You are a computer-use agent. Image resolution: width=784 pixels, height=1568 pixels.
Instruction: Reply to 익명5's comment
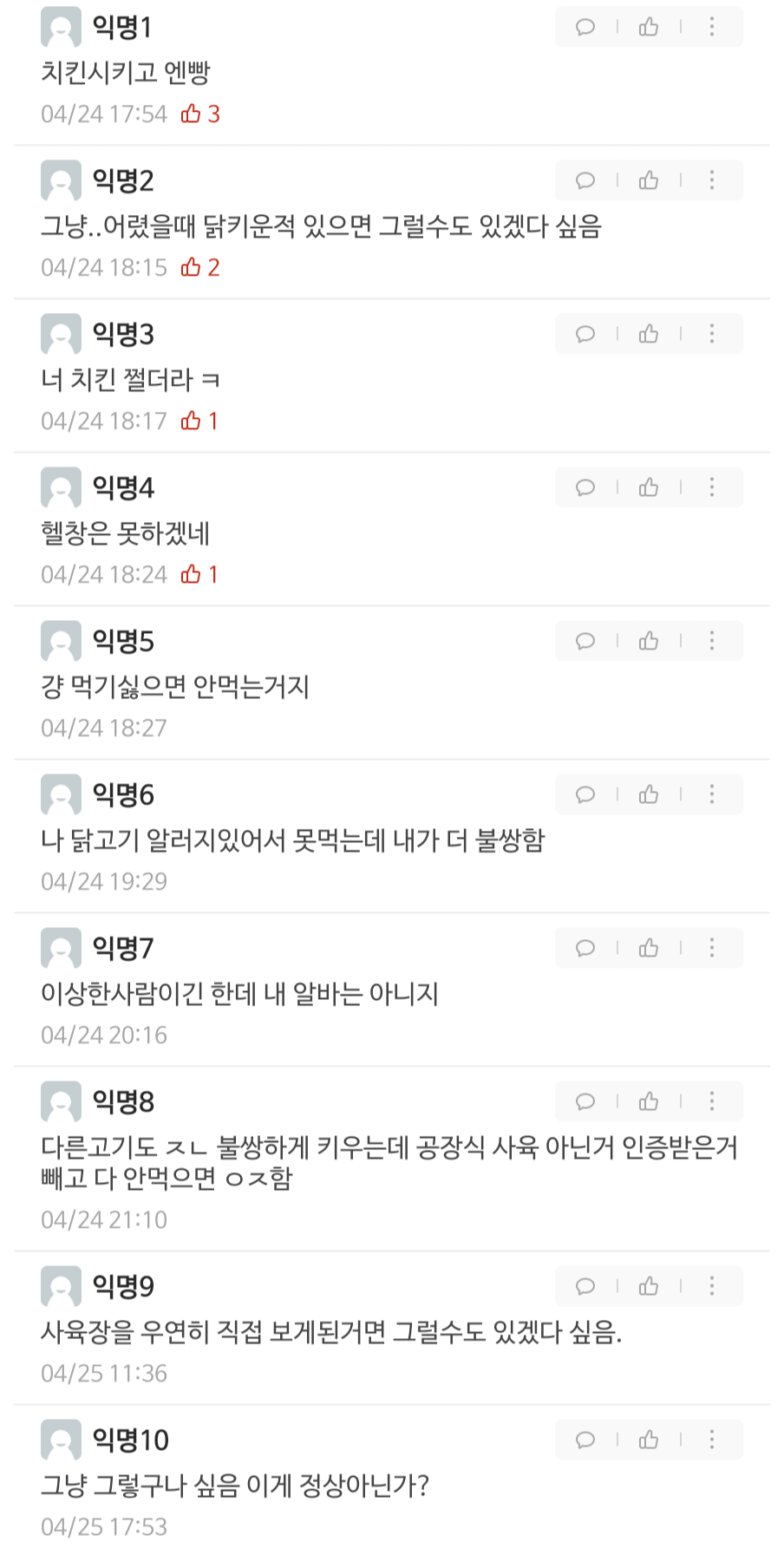click(585, 641)
